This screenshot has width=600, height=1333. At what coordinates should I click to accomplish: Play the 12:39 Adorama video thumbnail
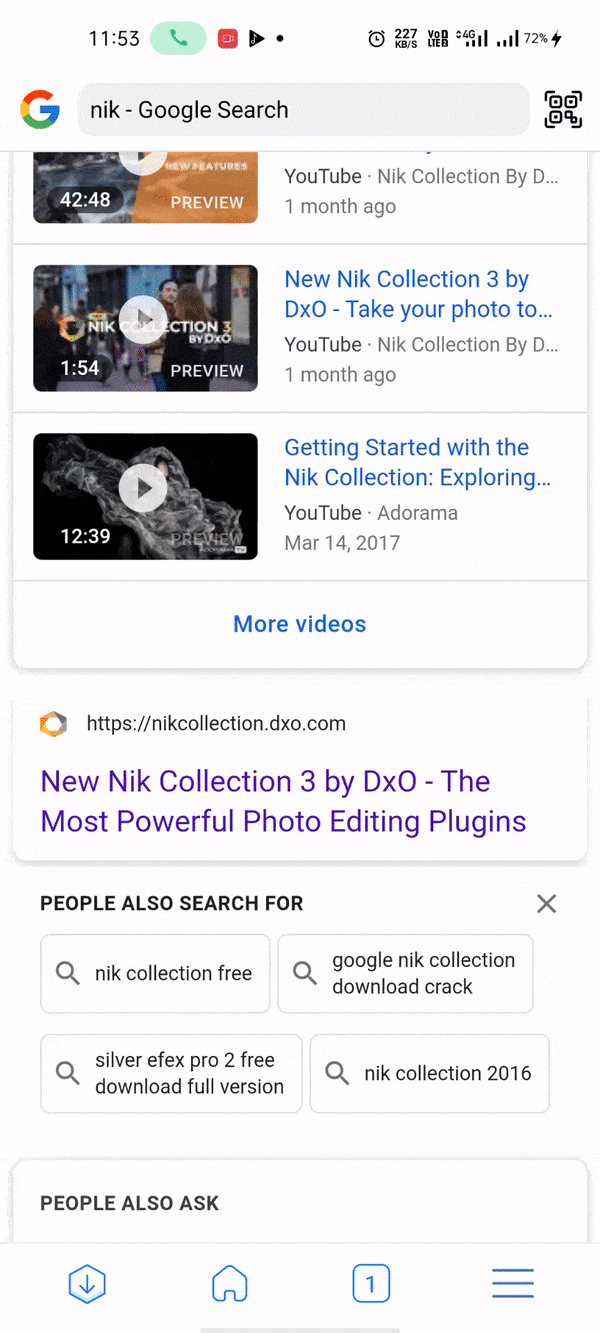tap(145, 496)
